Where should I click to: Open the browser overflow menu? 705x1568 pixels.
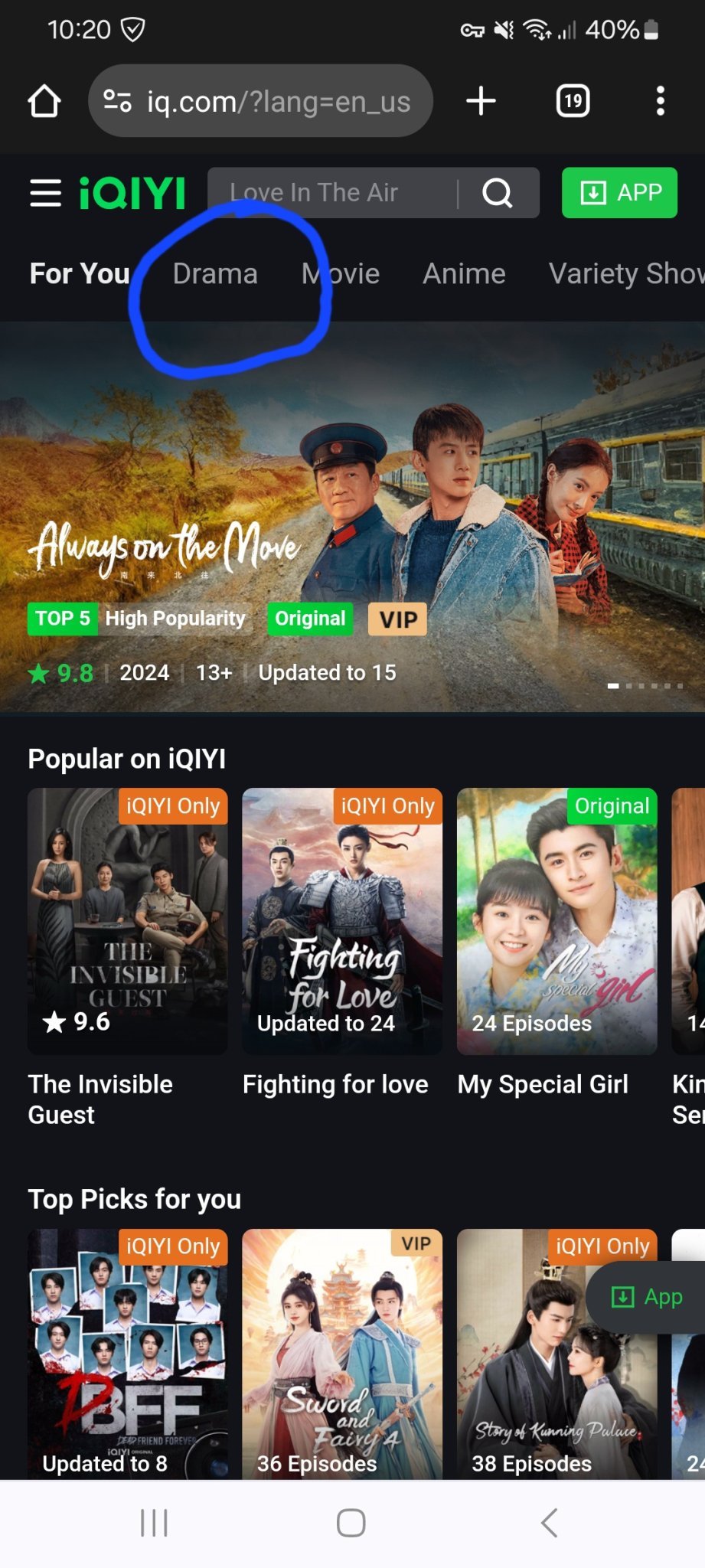pyautogui.click(x=660, y=101)
